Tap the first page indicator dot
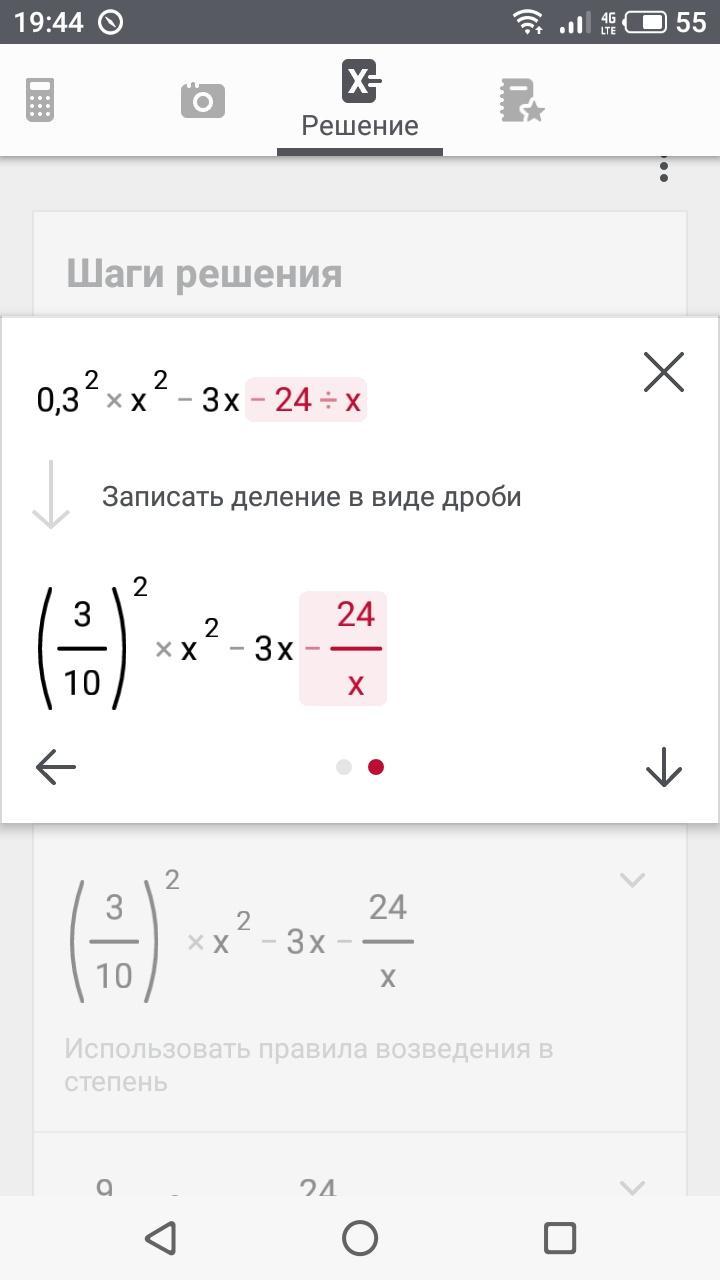Viewport: 720px width, 1280px height. pyautogui.click(x=344, y=767)
